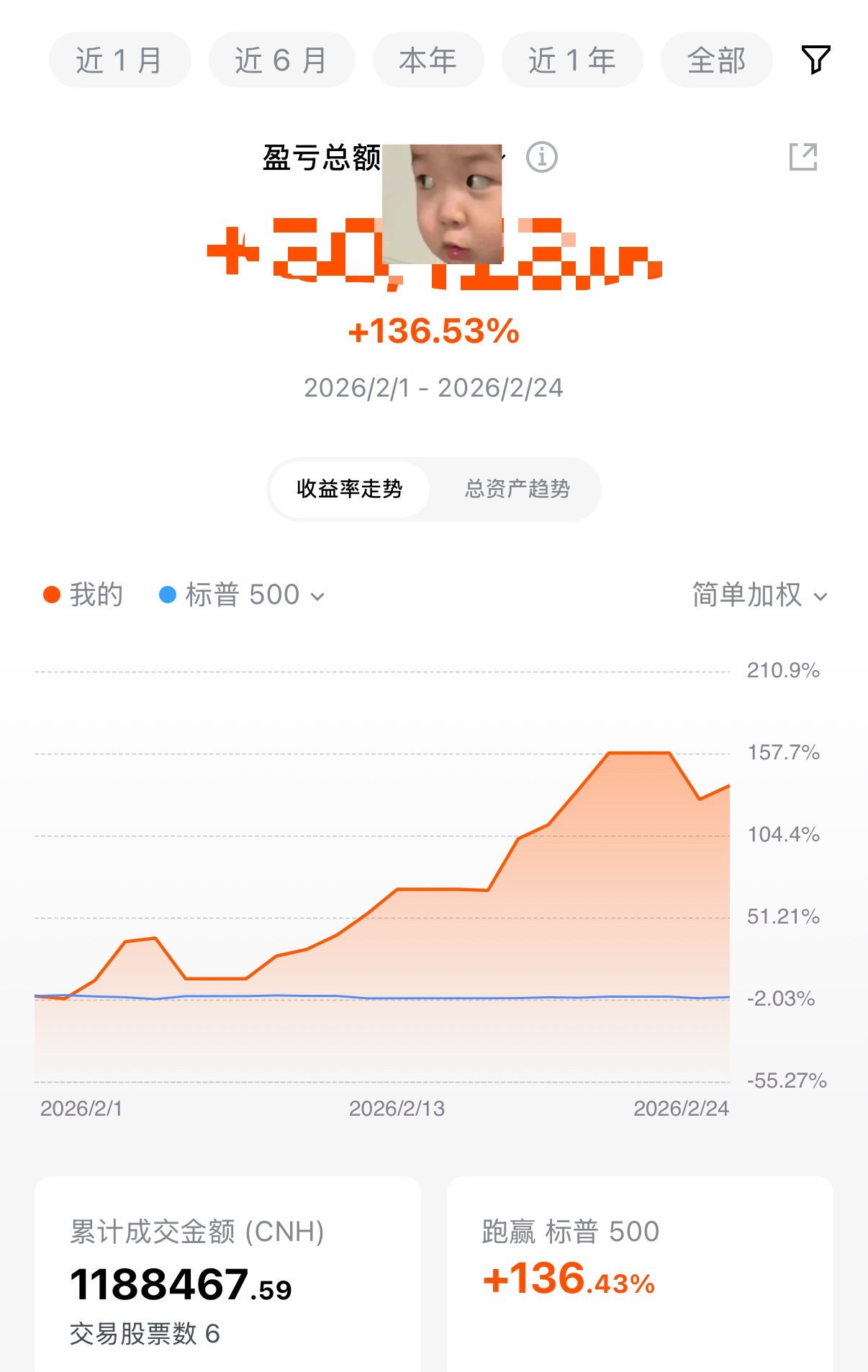The width and height of the screenshot is (868, 1372).
Task: Tap the info icon beside 盈亏总额
Action: [x=541, y=157]
